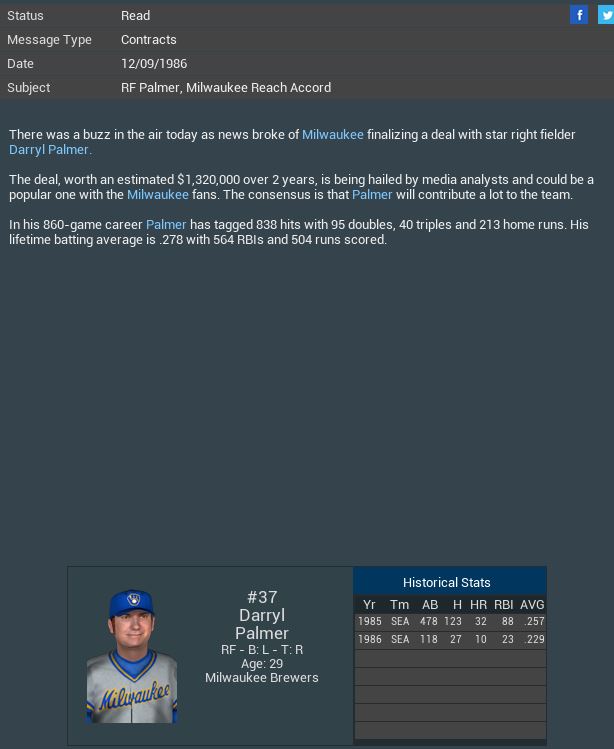
Task: Share this message on Twitter
Action: pos(605,15)
